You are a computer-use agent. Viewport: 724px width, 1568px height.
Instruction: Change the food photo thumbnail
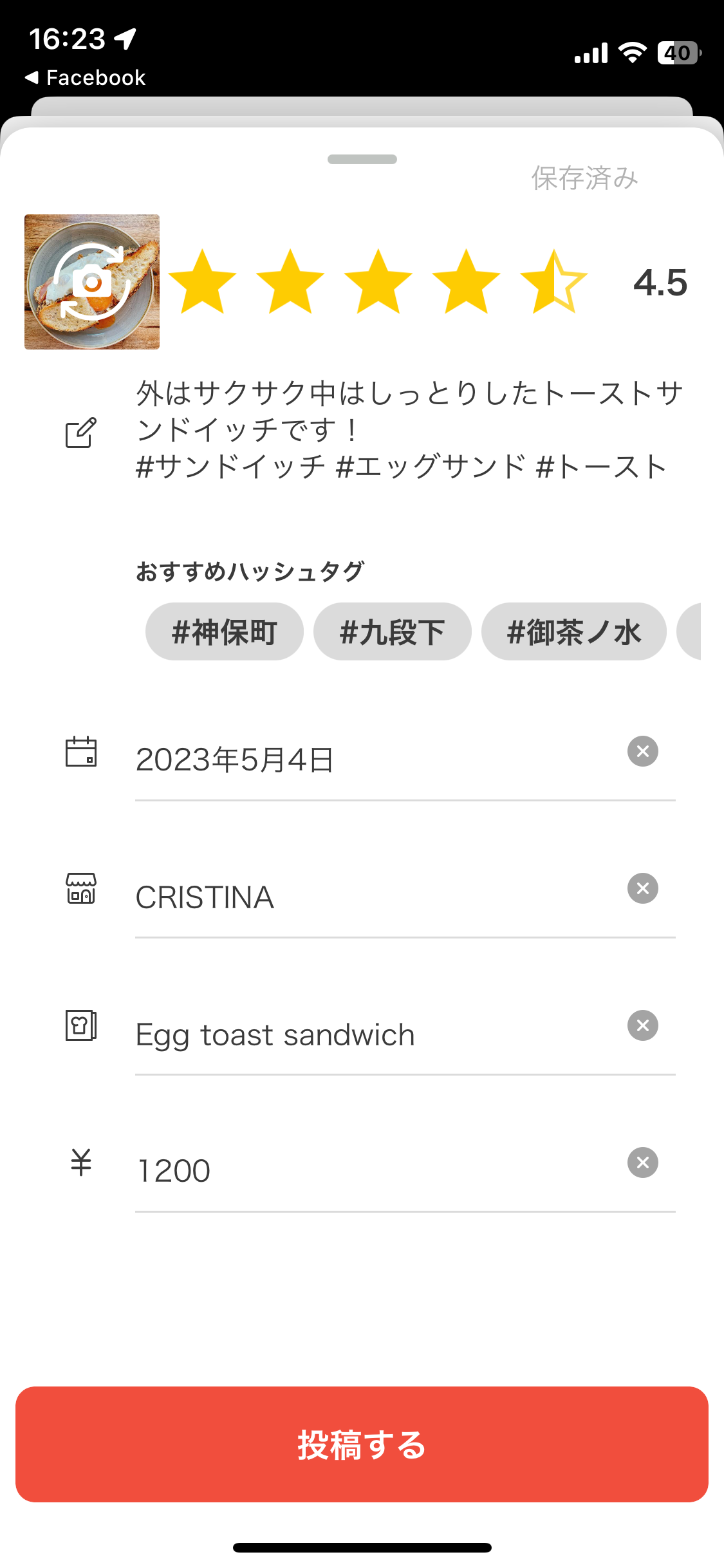tap(92, 282)
